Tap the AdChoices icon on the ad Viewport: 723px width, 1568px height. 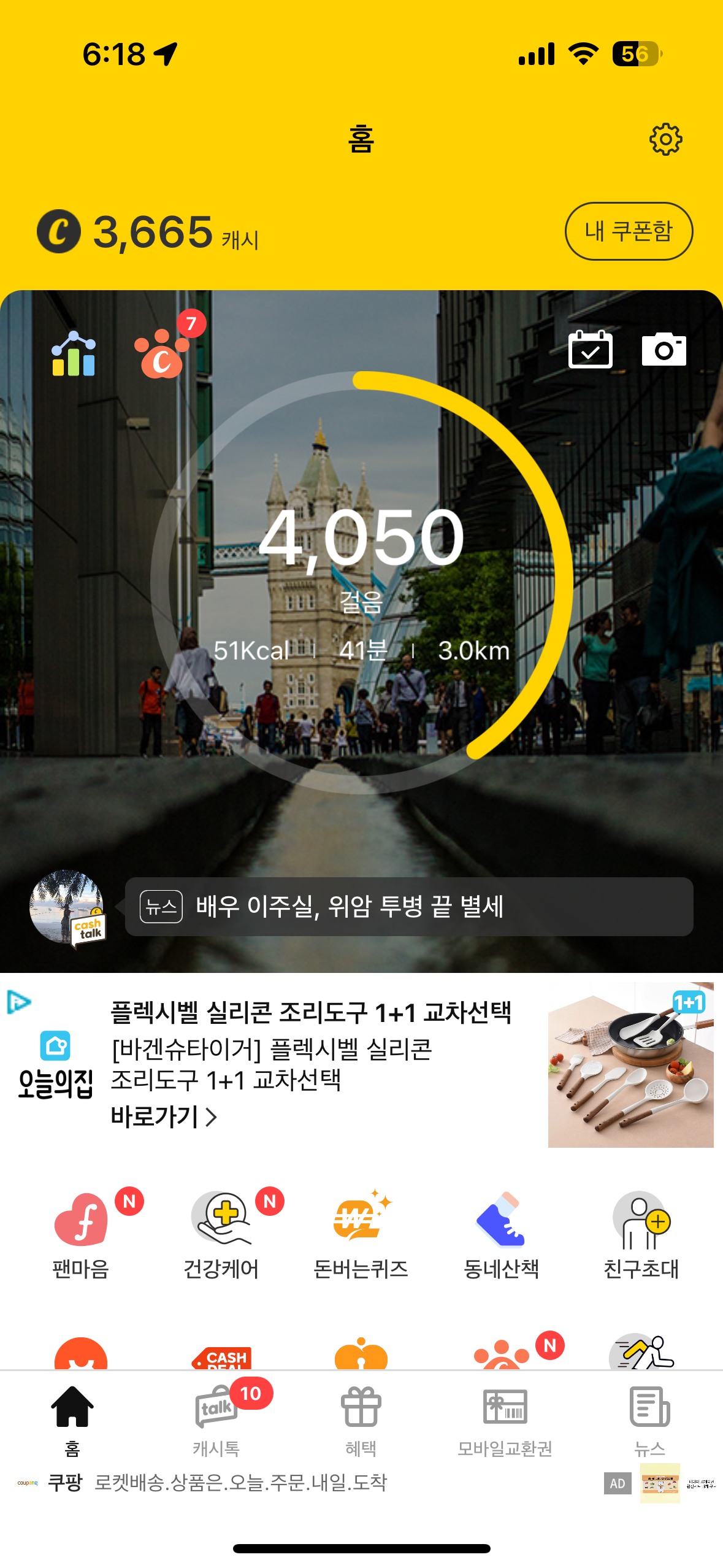pos(19,1002)
